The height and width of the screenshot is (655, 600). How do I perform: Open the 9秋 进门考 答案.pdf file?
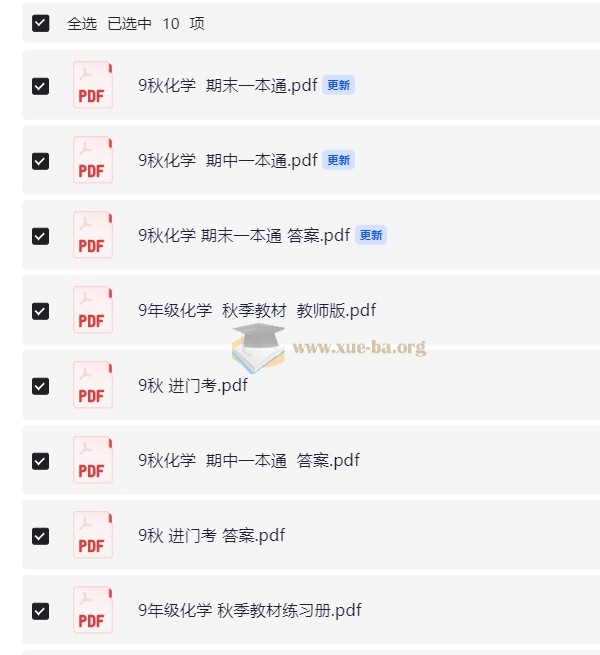[211, 535]
